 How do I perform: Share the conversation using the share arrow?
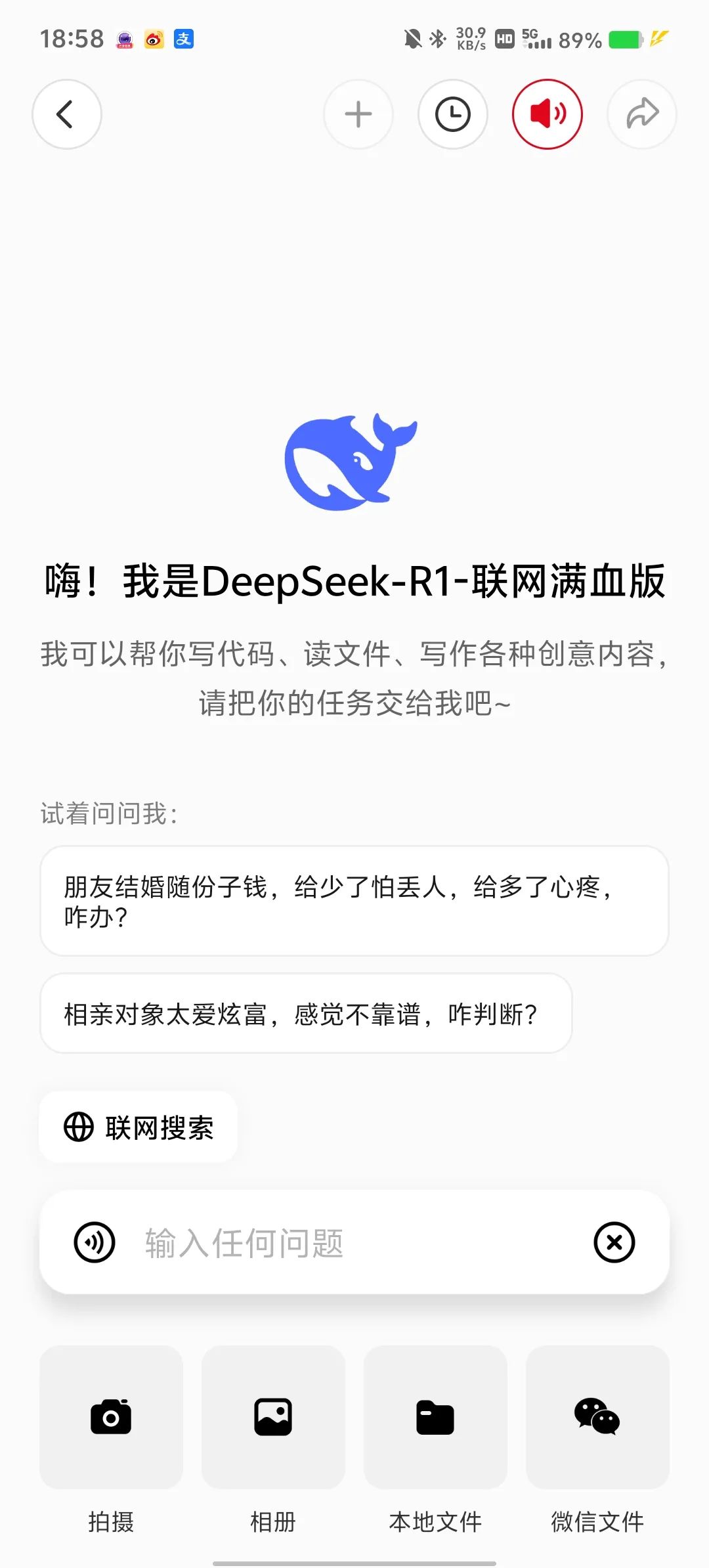[x=641, y=114]
